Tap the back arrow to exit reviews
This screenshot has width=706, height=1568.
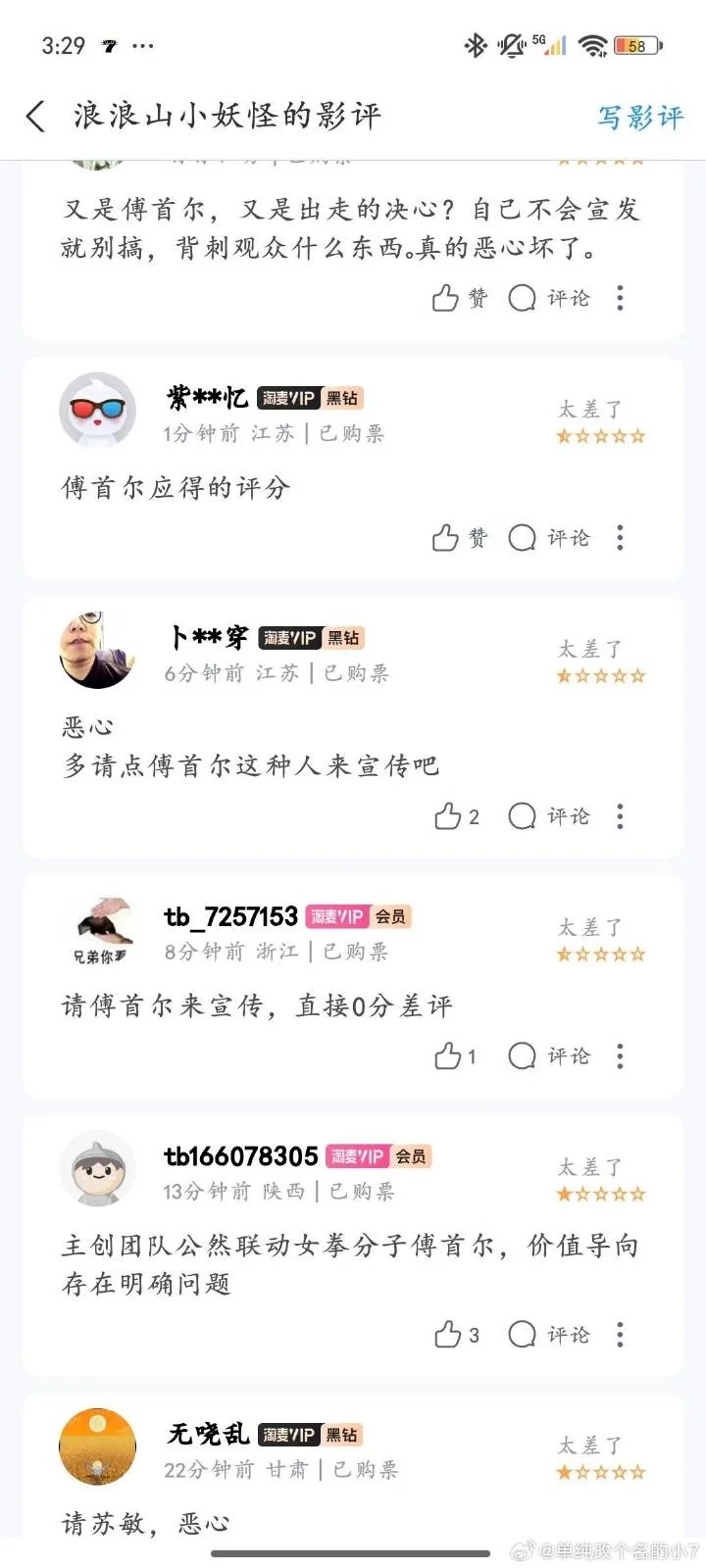[x=35, y=115]
